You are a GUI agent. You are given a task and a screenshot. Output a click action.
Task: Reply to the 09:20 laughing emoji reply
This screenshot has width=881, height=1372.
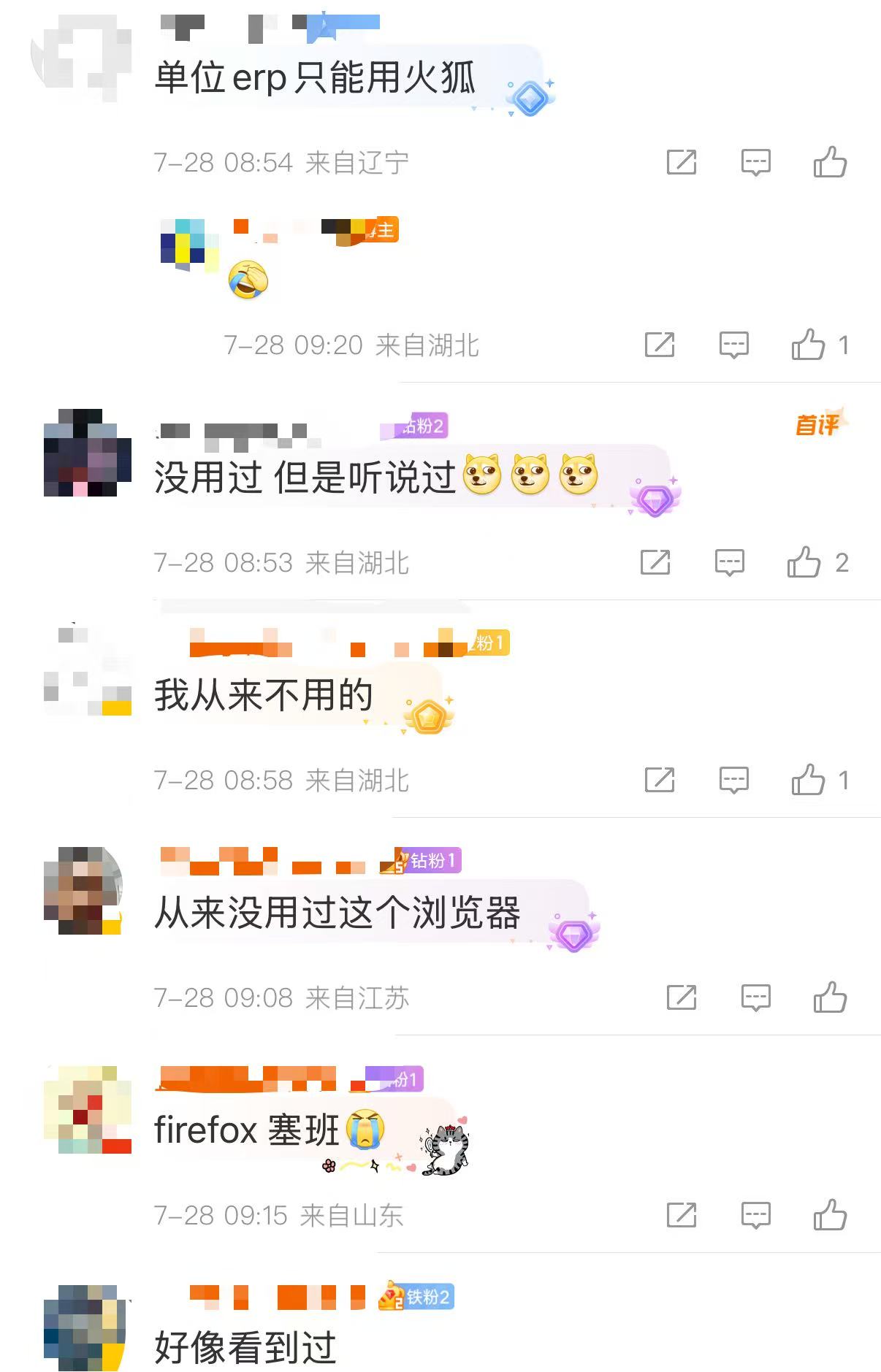coord(733,345)
